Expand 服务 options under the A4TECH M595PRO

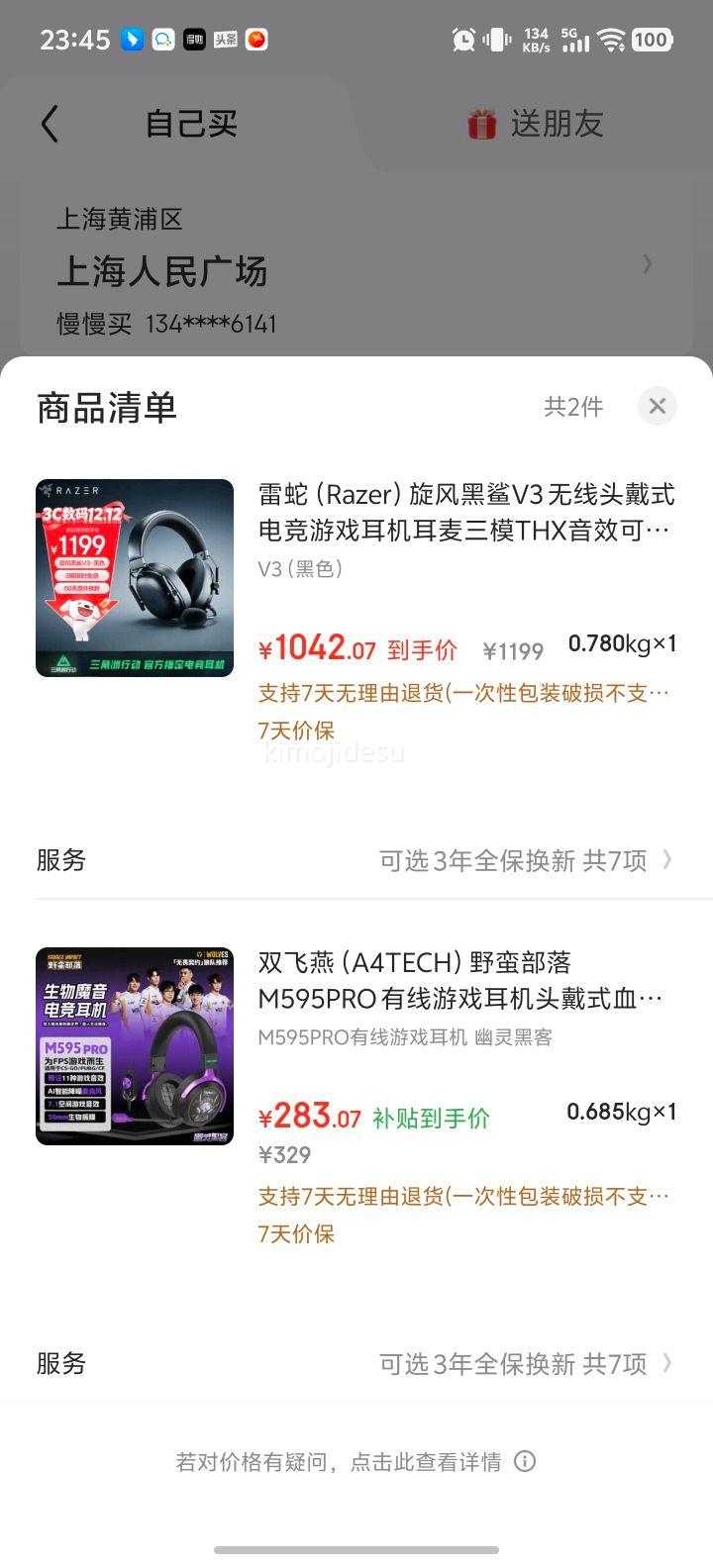[x=526, y=1364]
